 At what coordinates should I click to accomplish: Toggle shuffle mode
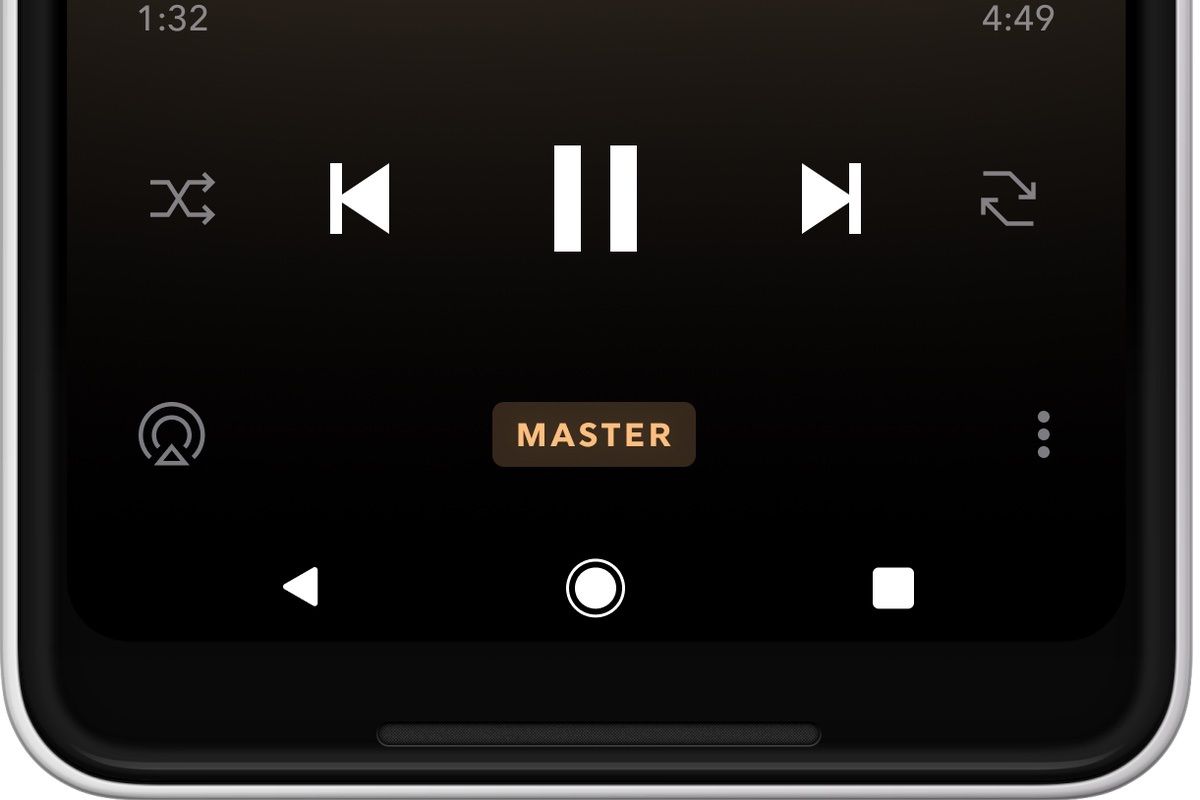[x=182, y=199]
